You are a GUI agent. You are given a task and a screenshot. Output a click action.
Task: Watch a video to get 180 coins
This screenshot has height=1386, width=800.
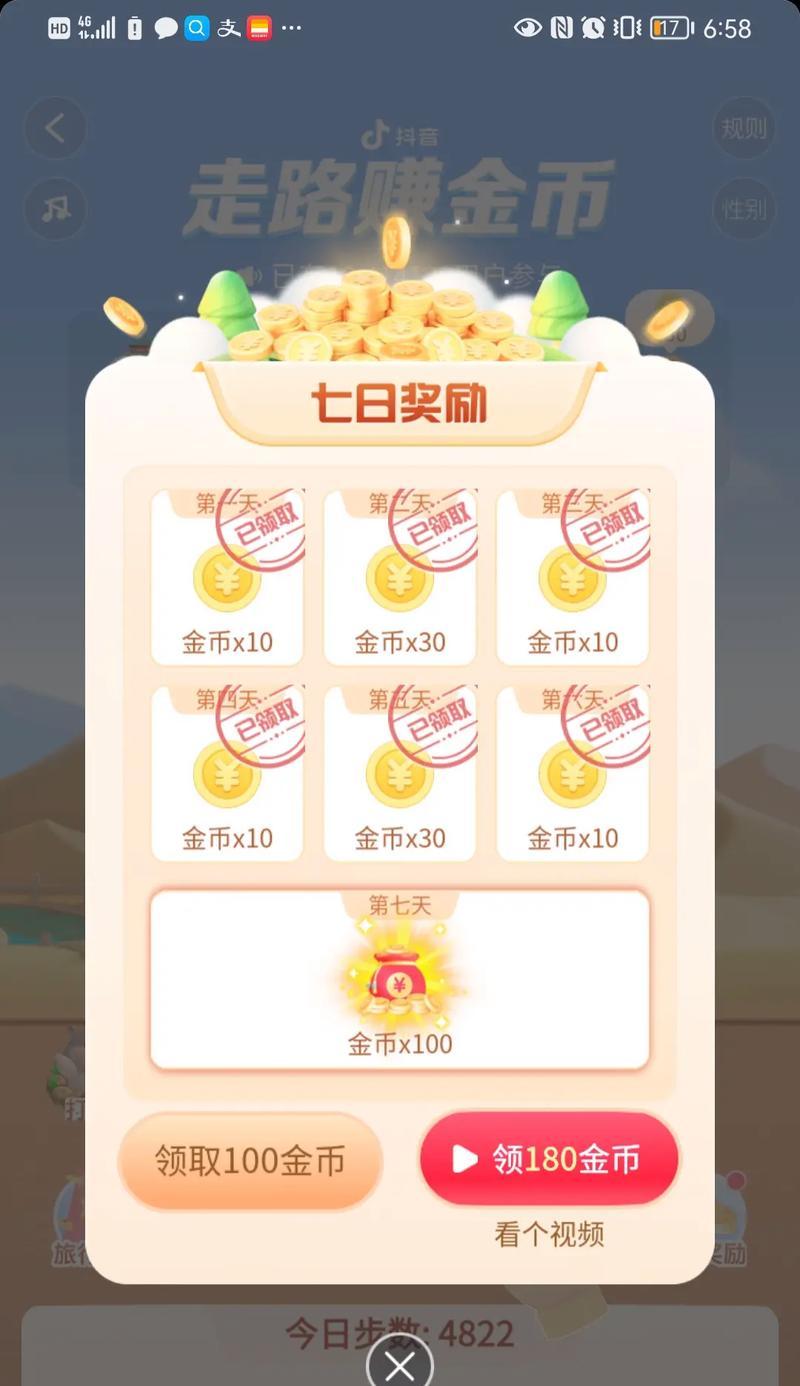pos(549,1159)
